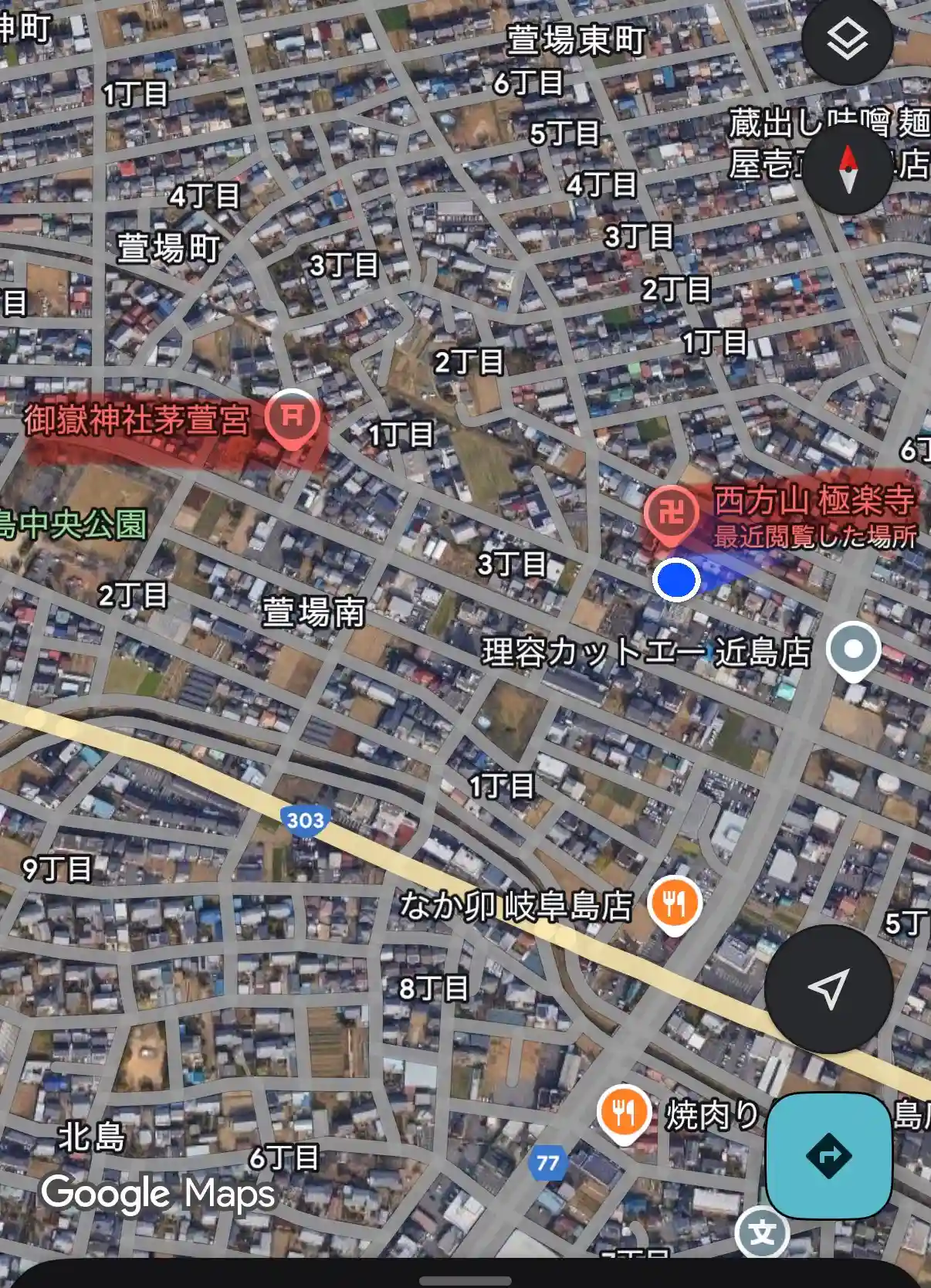Open the map layers selector
This screenshot has height=1288, width=931.
(847, 39)
